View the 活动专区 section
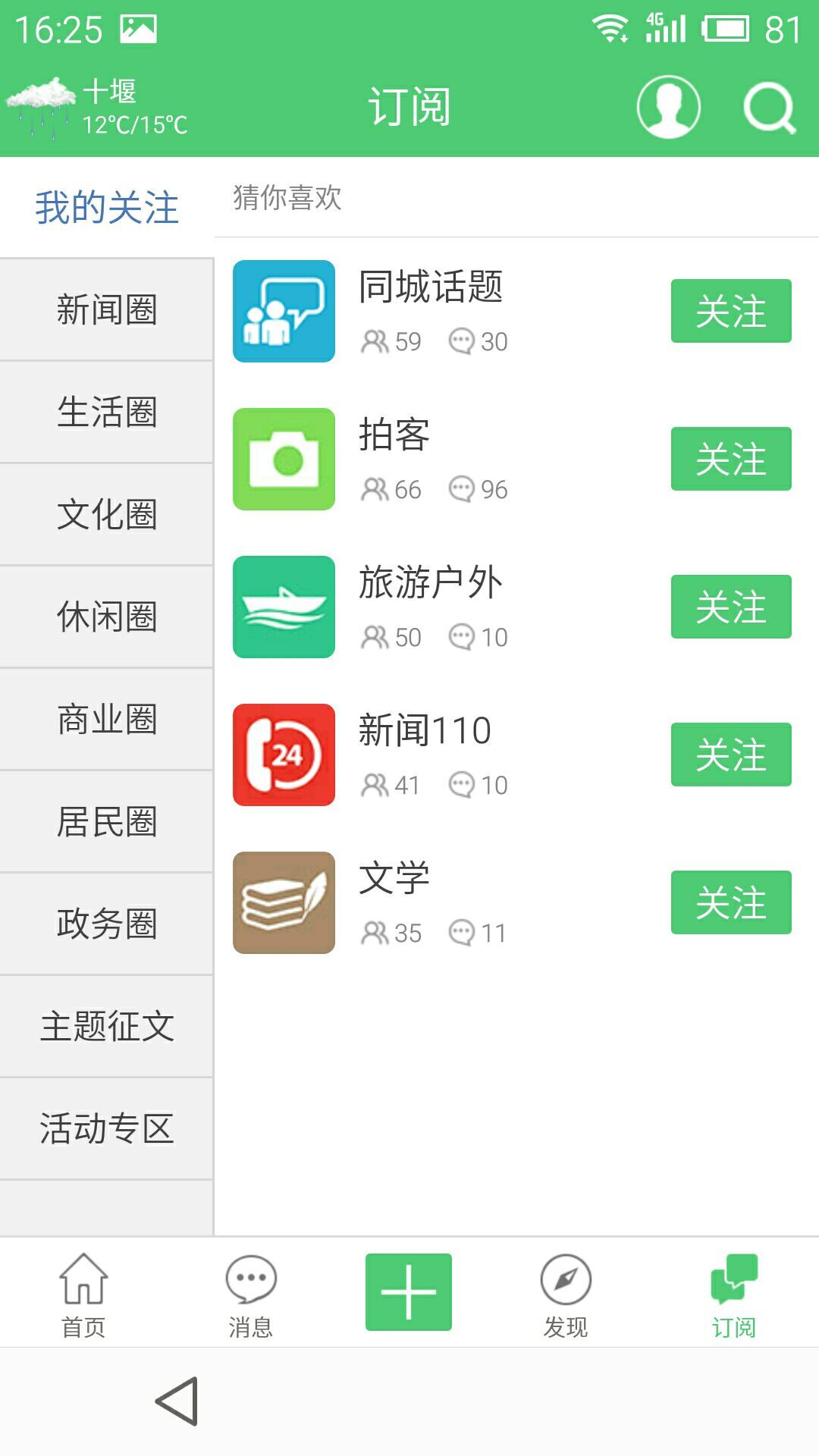Image resolution: width=819 pixels, height=1456 pixels. click(107, 1128)
